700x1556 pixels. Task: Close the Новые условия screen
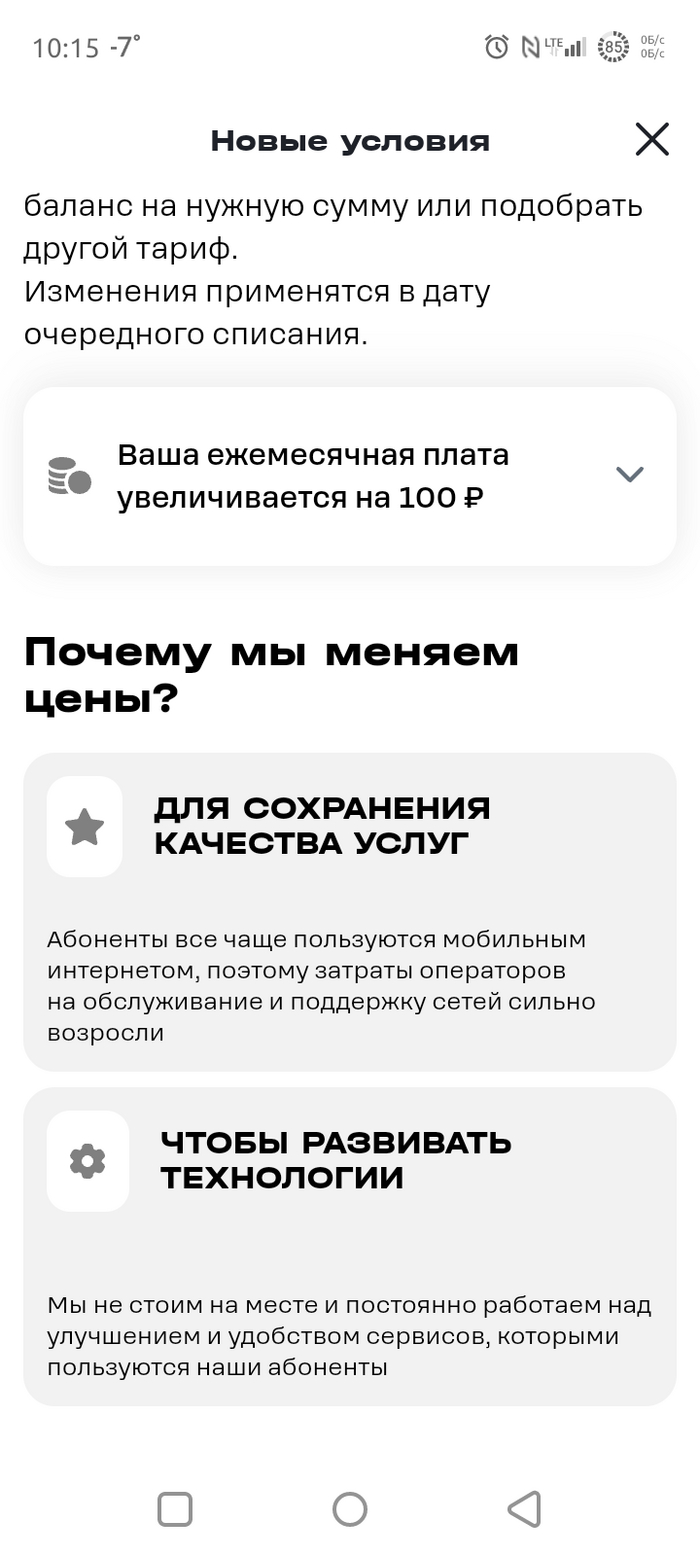[652, 140]
